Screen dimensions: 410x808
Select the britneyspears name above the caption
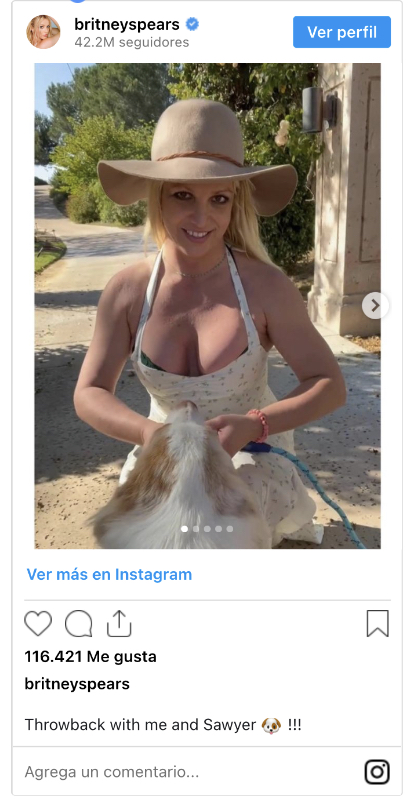[77, 684]
